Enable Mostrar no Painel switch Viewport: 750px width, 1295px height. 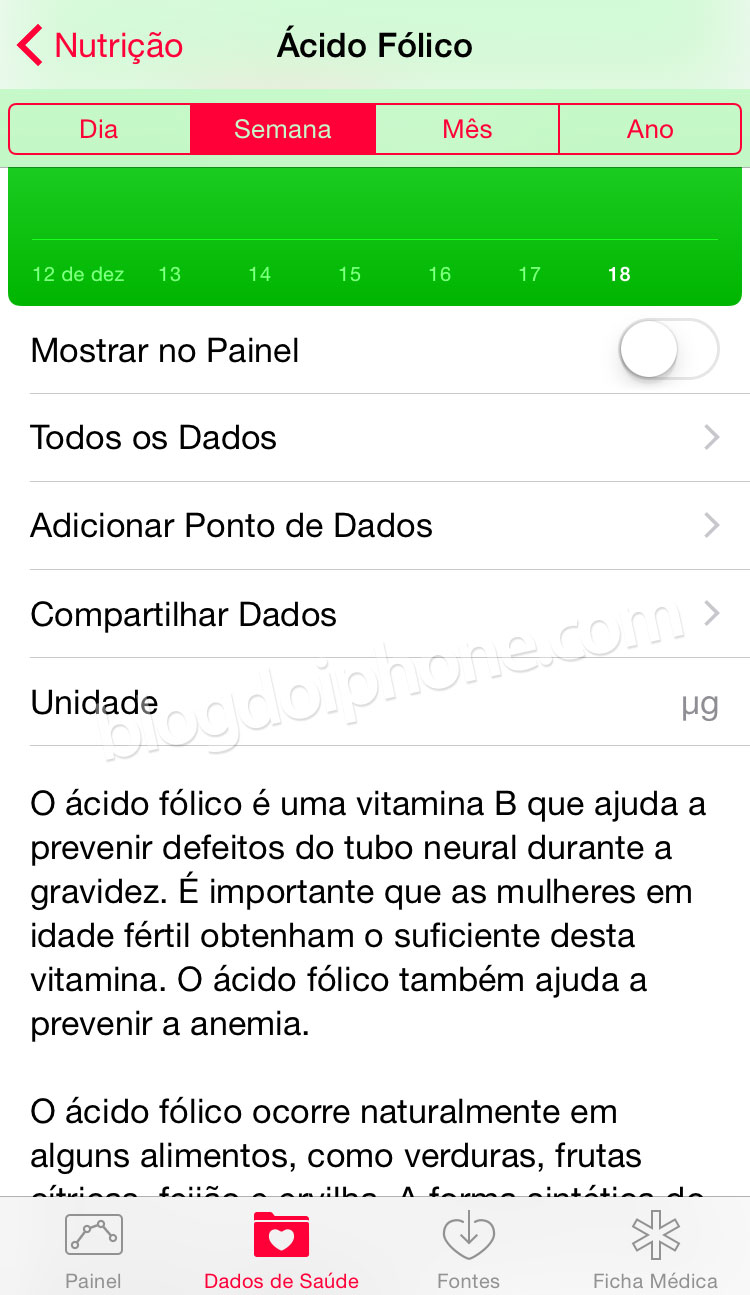pos(669,350)
